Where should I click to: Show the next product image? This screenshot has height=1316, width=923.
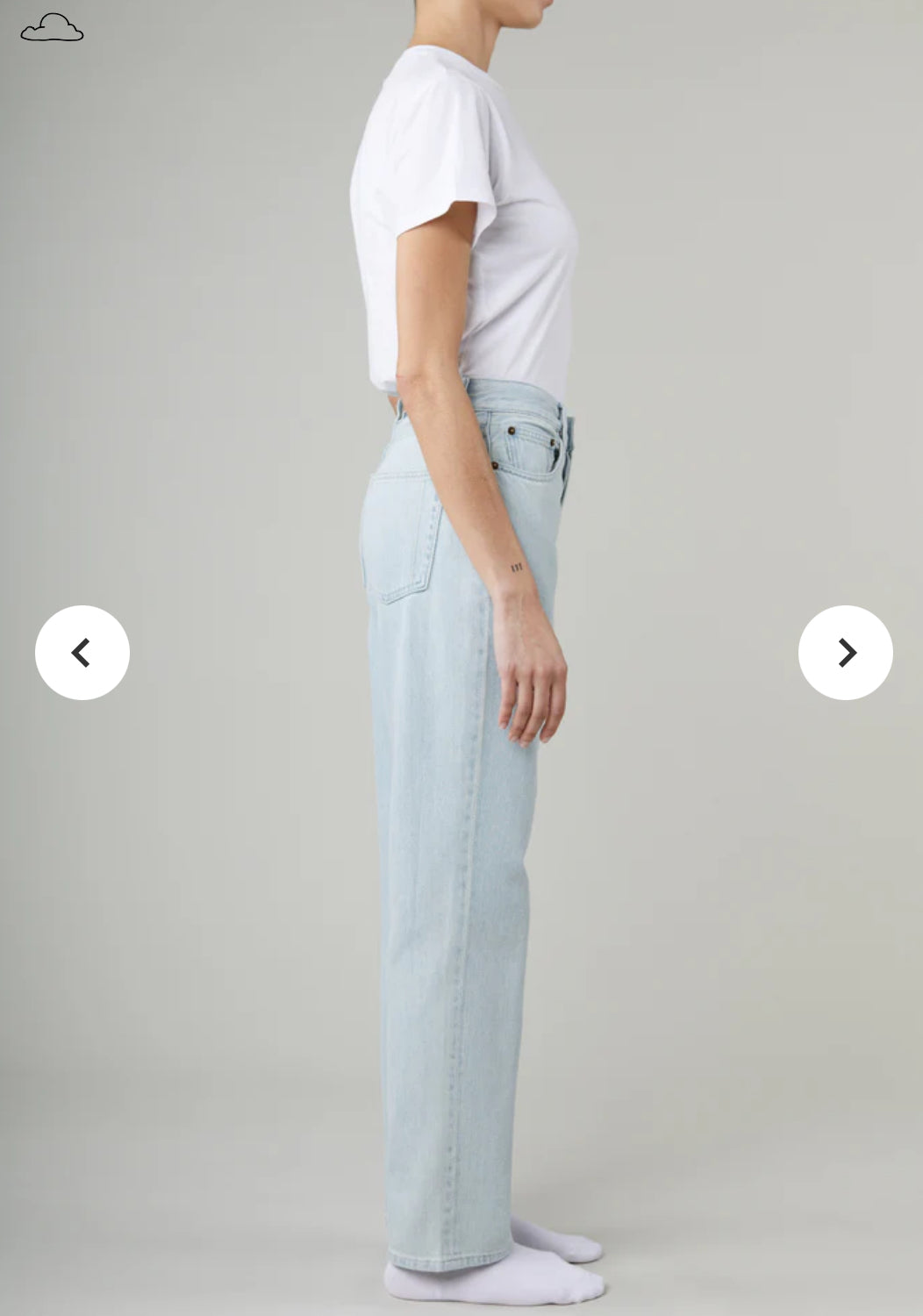coord(845,653)
